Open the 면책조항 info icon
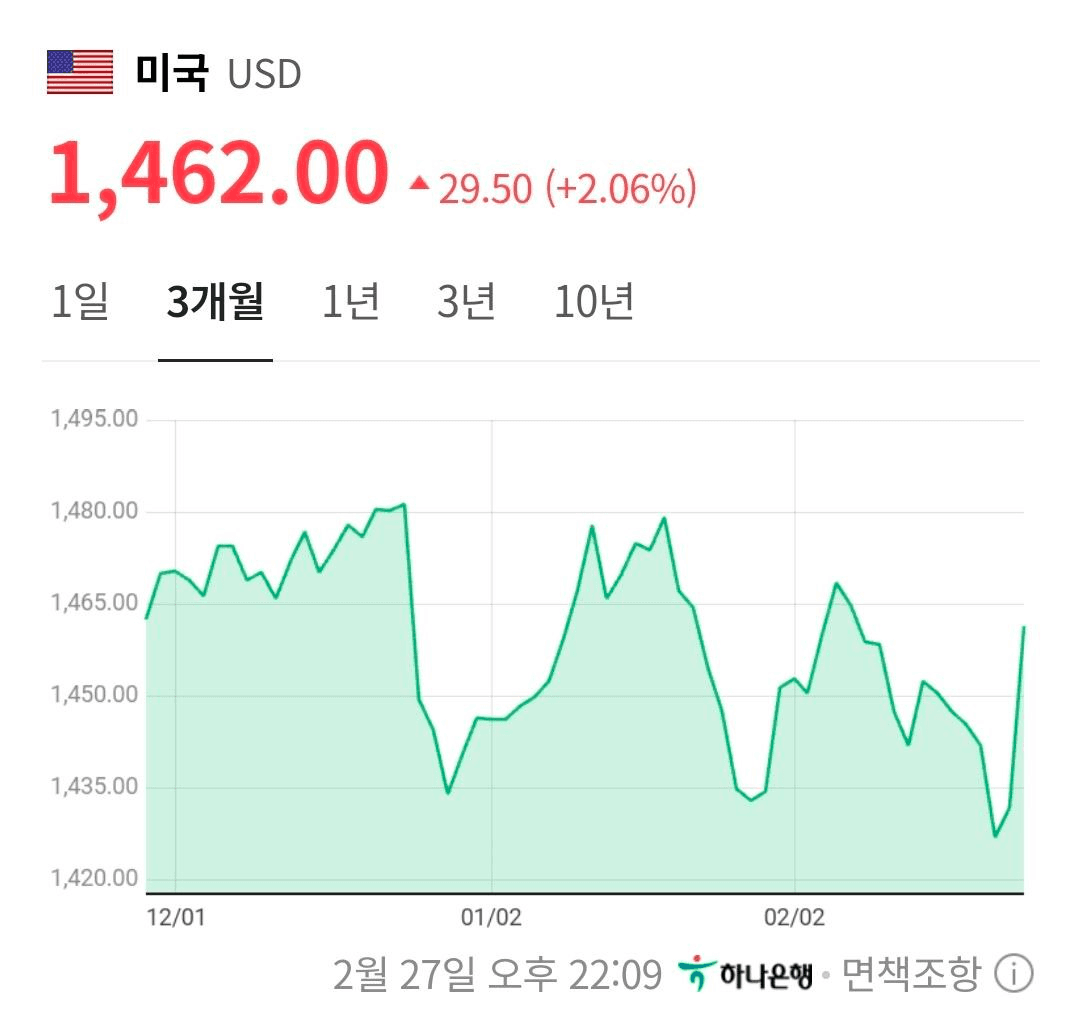 pyautogui.click(x=1013, y=973)
